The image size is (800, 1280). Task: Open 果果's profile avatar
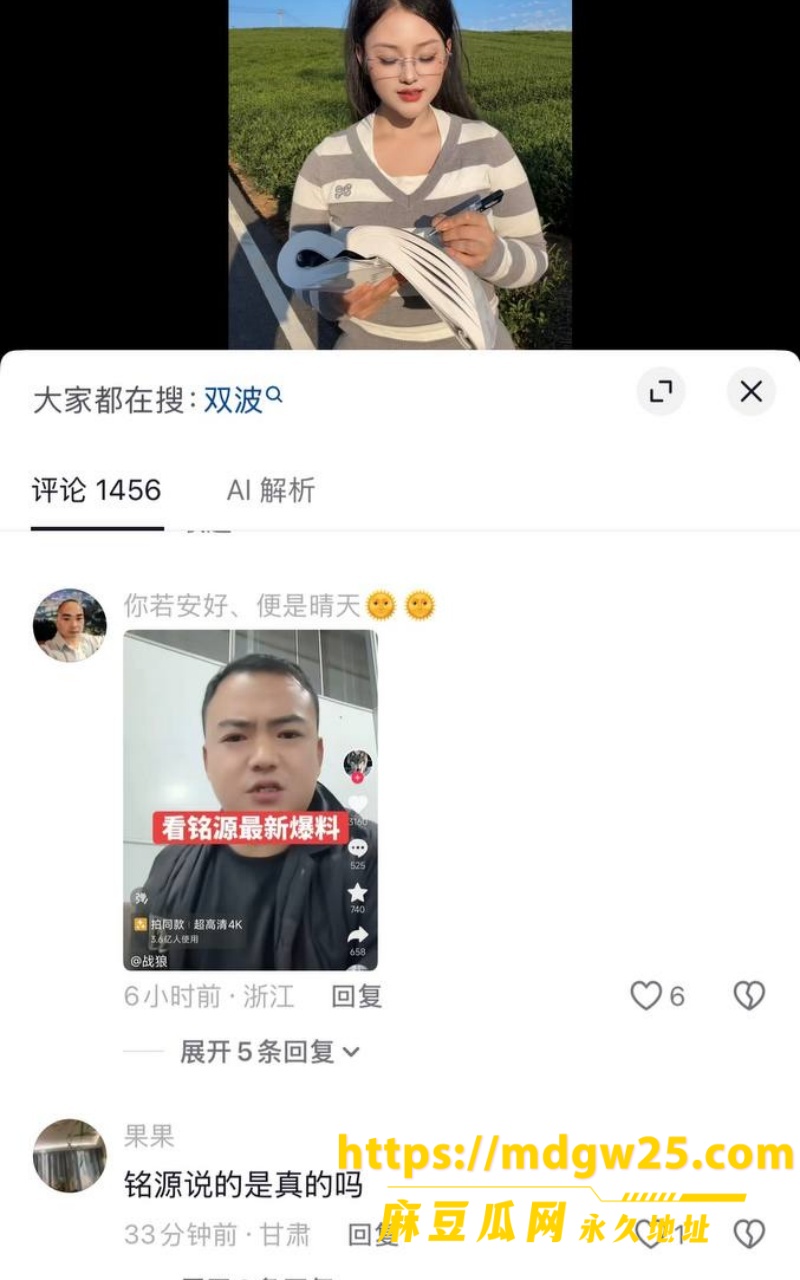[x=70, y=1155]
